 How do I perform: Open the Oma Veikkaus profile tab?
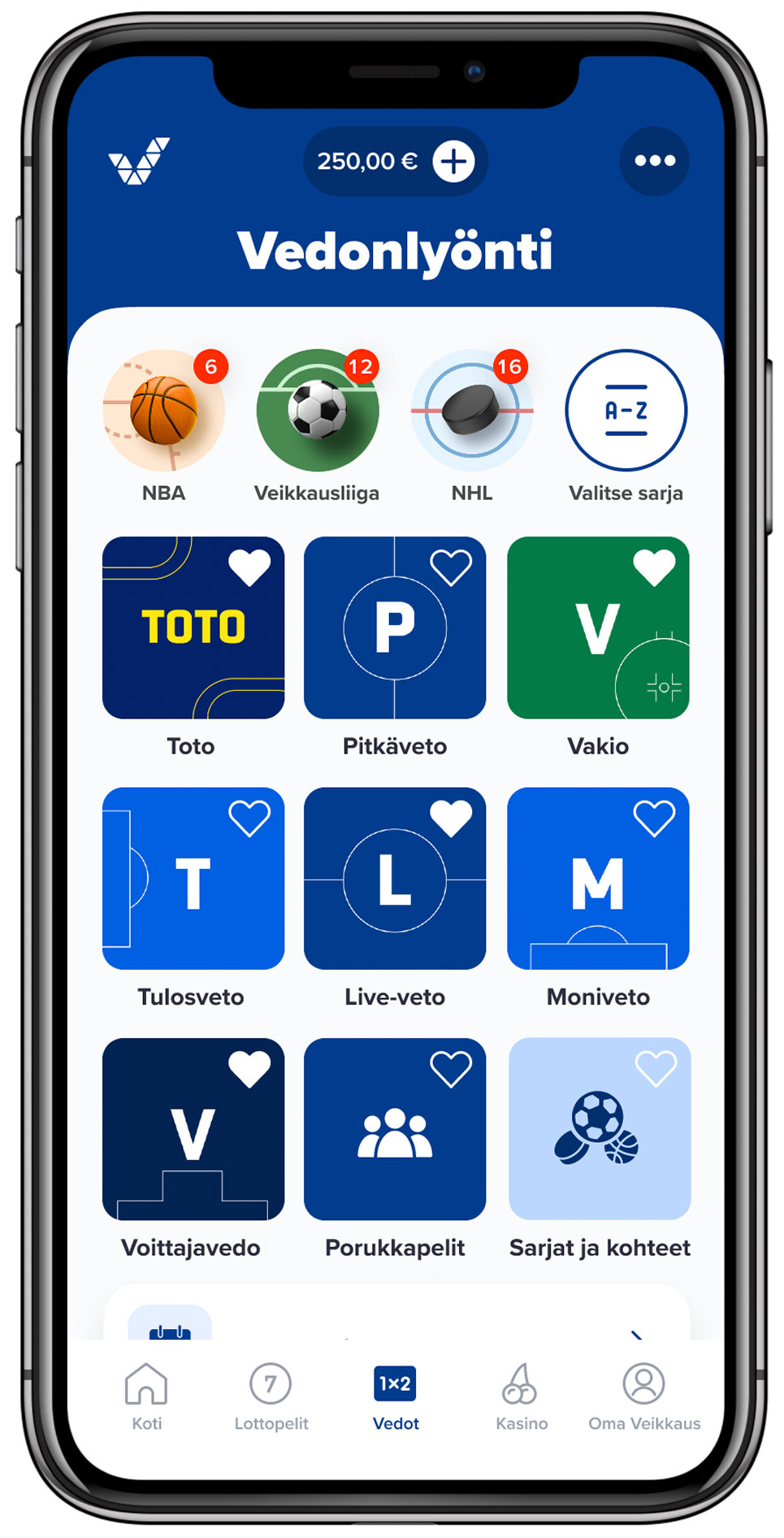tap(644, 1396)
